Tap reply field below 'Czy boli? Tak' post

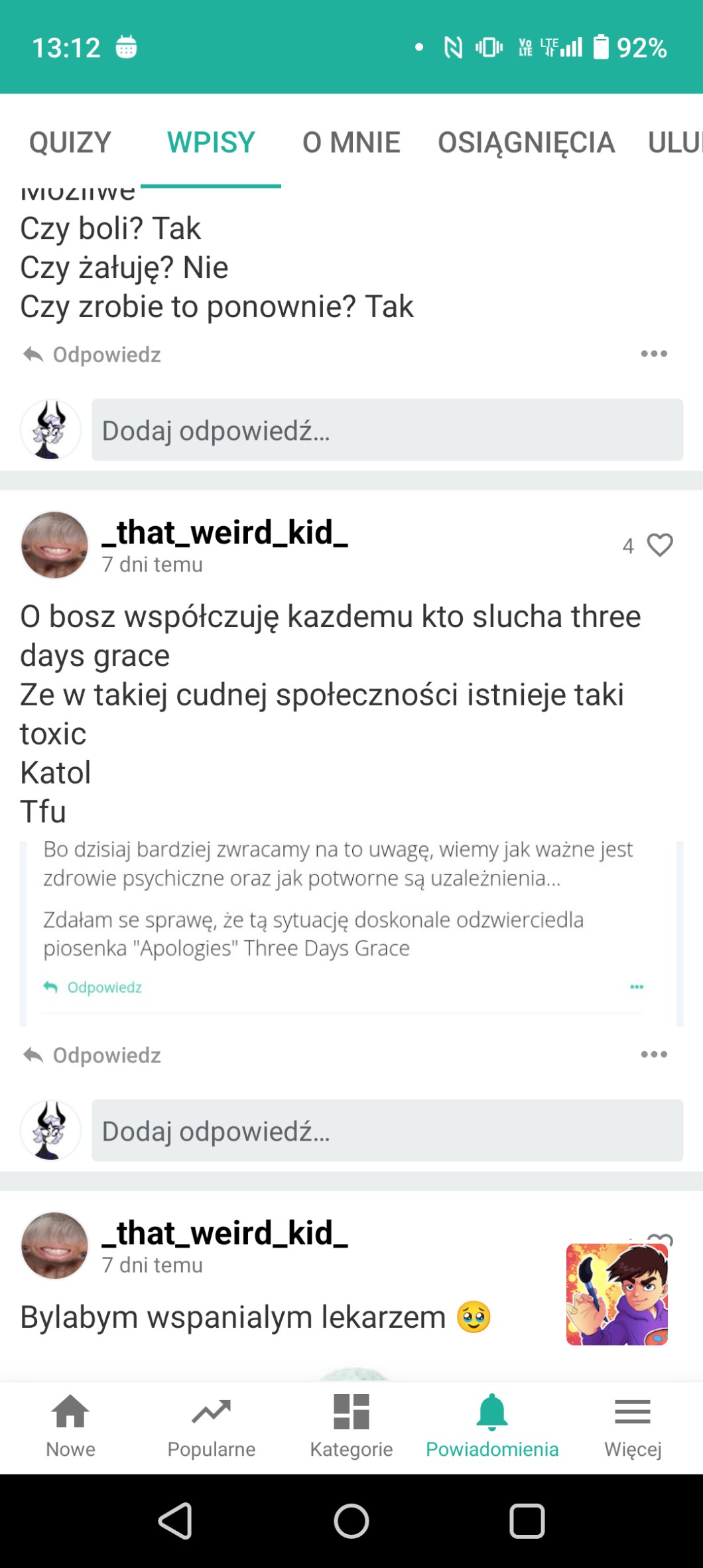pyautogui.click(x=387, y=430)
